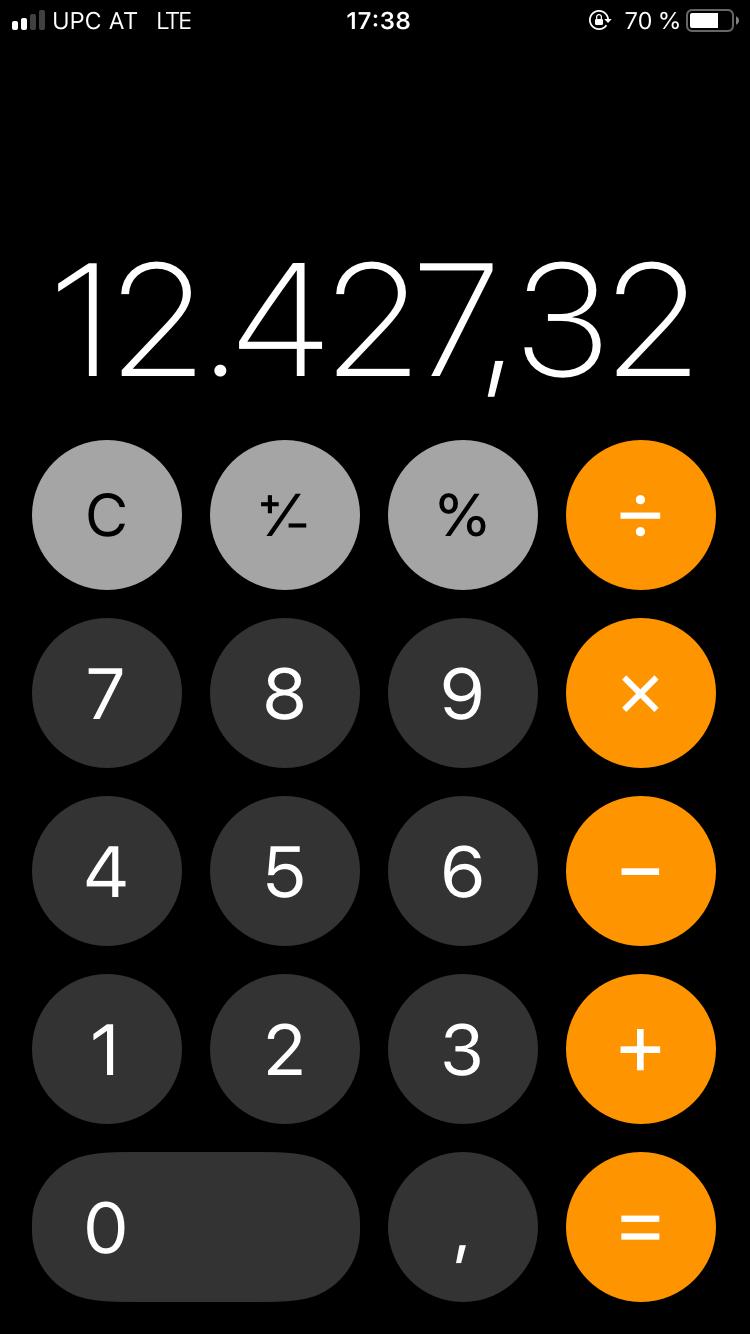Image resolution: width=750 pixels, height=1334 pixels.
Task: Enter digit 9
Action: coord(463,693)
